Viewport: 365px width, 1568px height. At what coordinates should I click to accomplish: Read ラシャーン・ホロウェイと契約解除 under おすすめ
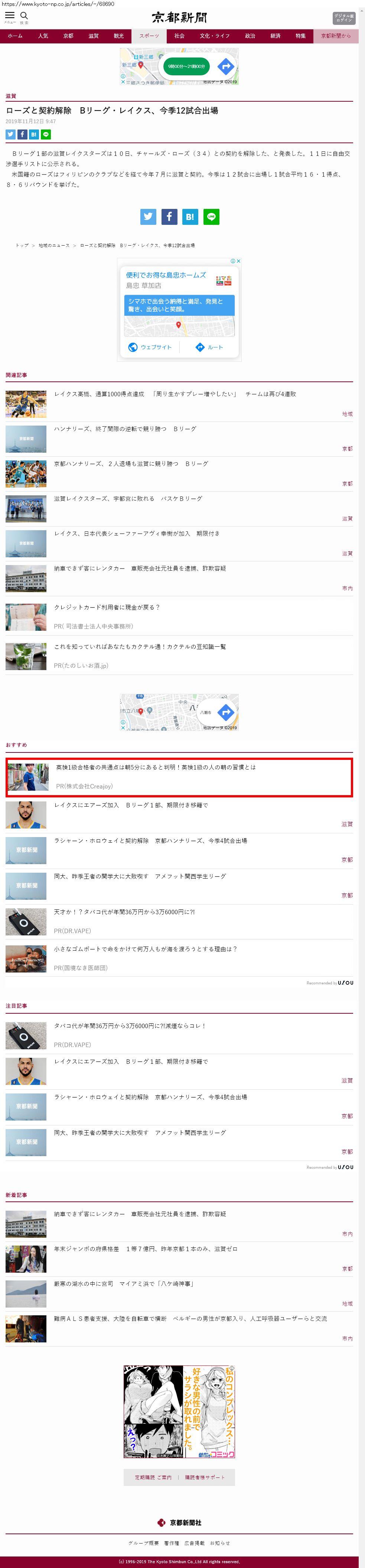pos(150,841)
